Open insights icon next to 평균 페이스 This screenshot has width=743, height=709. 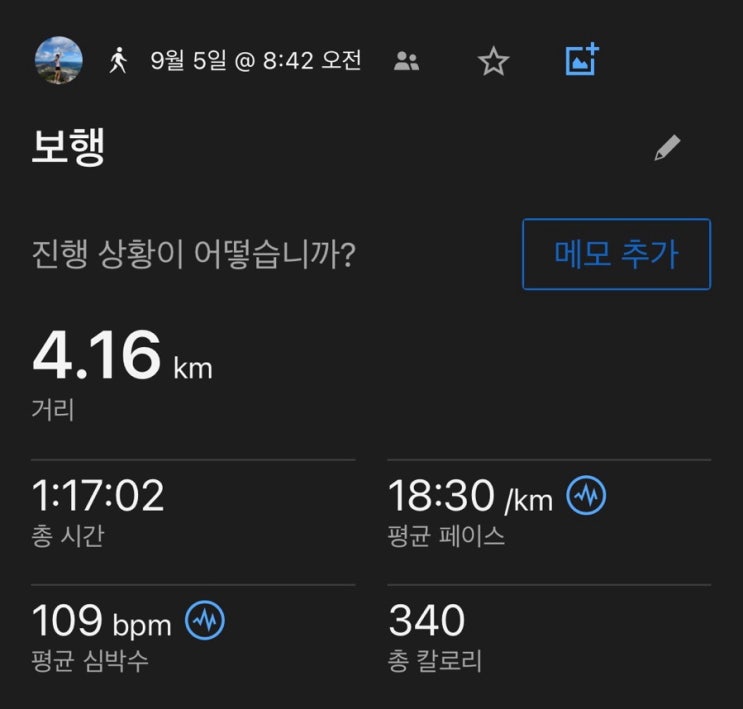coord(587,497)
